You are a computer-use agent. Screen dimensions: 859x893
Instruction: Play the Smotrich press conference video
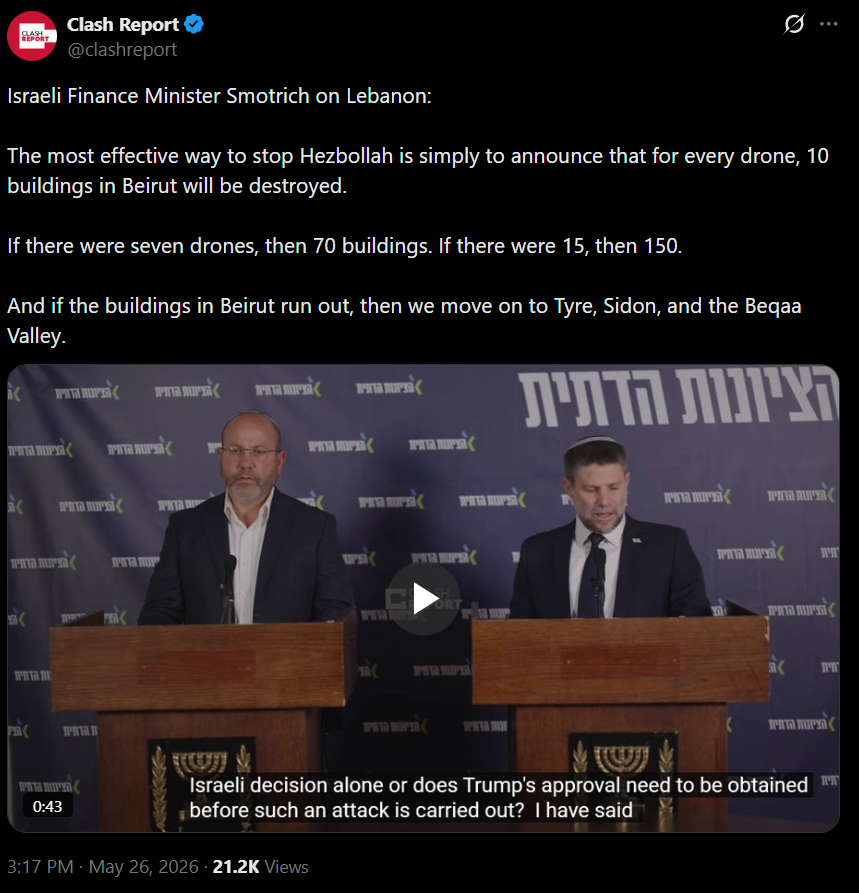(423, 599)
